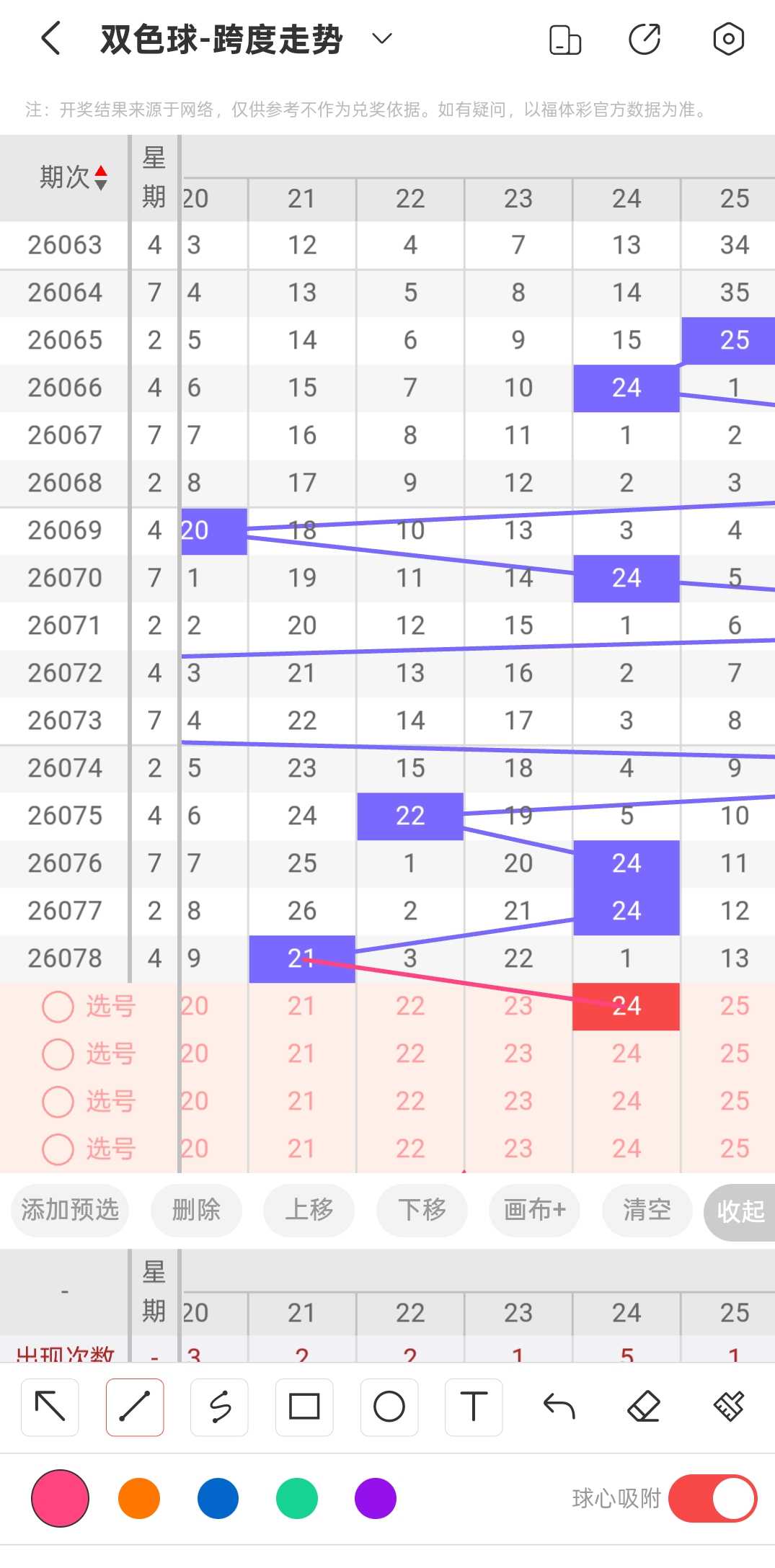Open the settings hexagon icon

click(x=728, y=39)
